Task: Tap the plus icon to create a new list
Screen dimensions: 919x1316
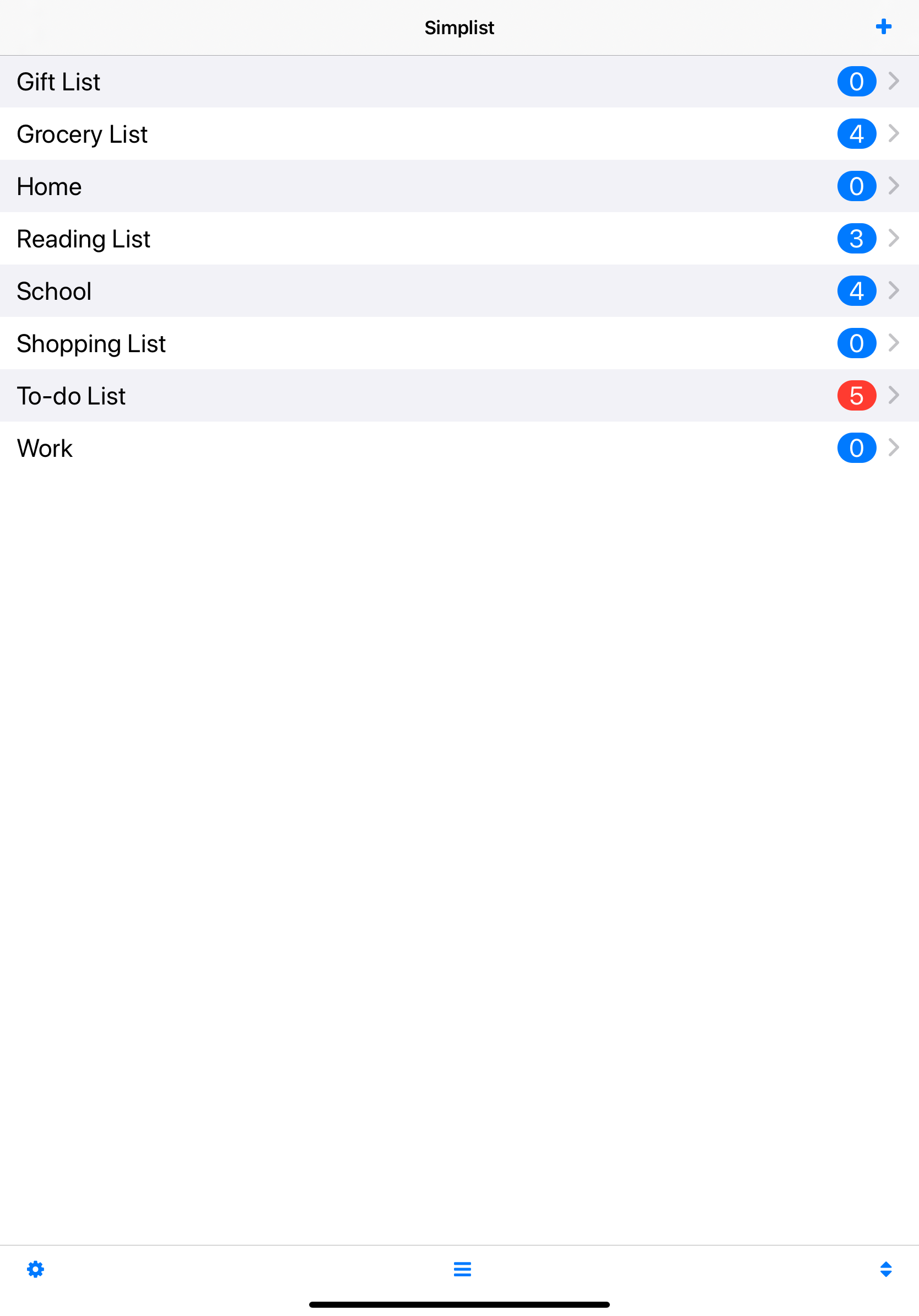Action: tap(884, 26)
